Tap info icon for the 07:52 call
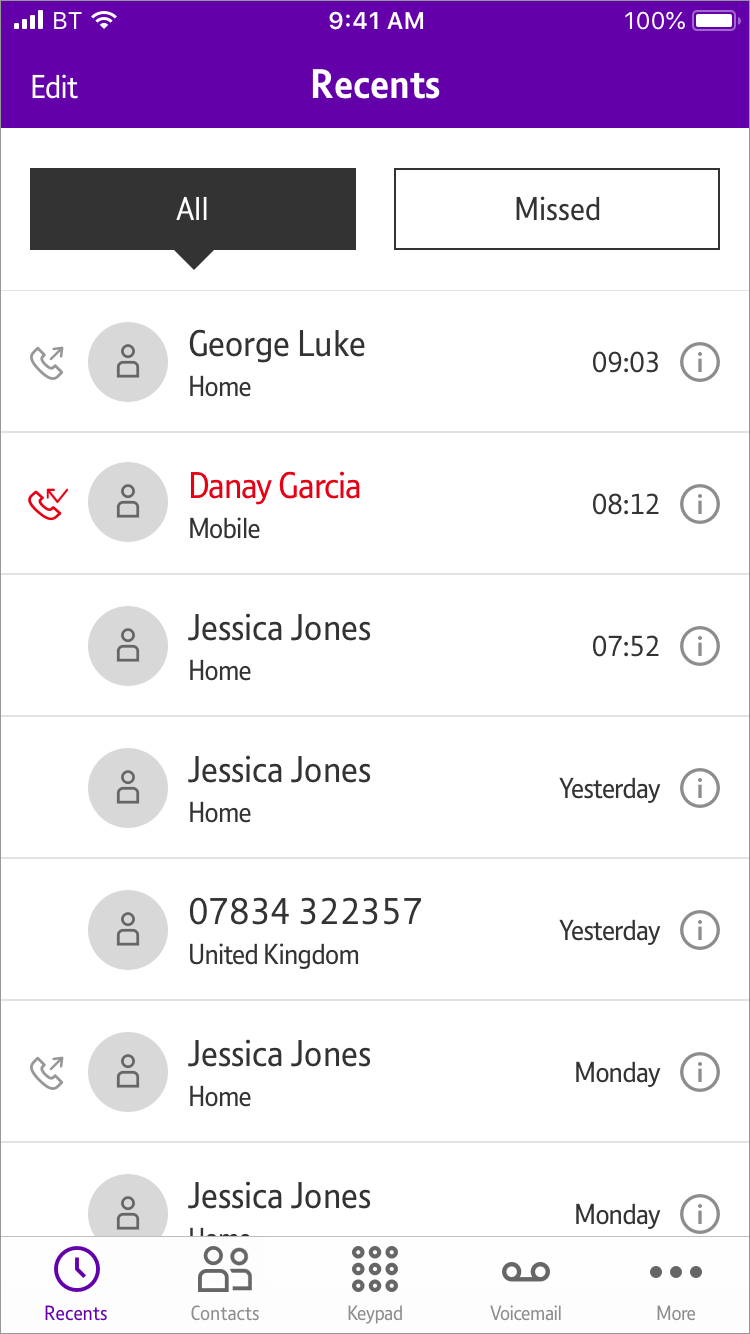 coord(700,646)
